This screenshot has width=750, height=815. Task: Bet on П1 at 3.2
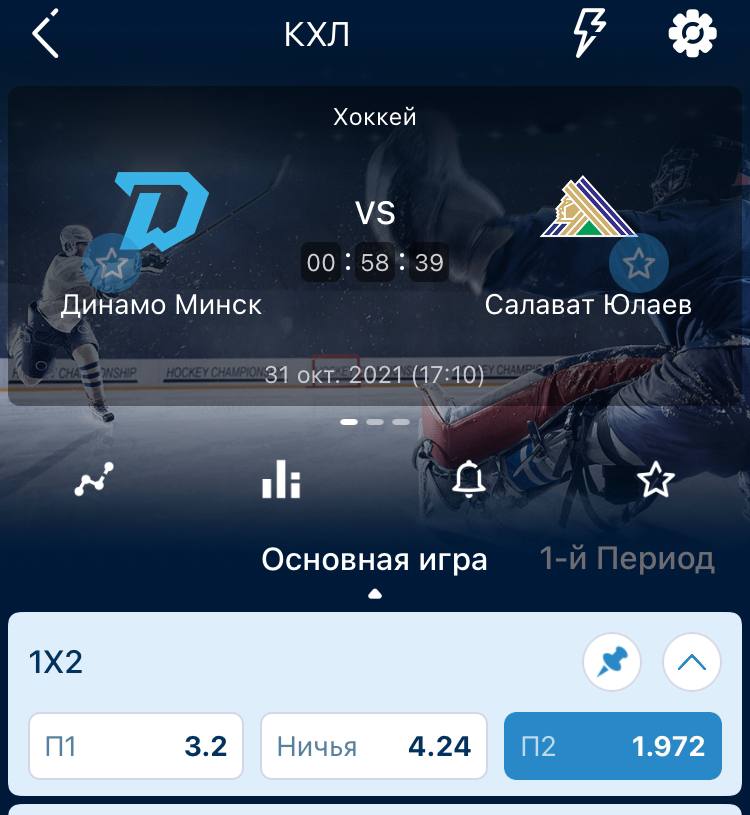(x=136, y=746)
